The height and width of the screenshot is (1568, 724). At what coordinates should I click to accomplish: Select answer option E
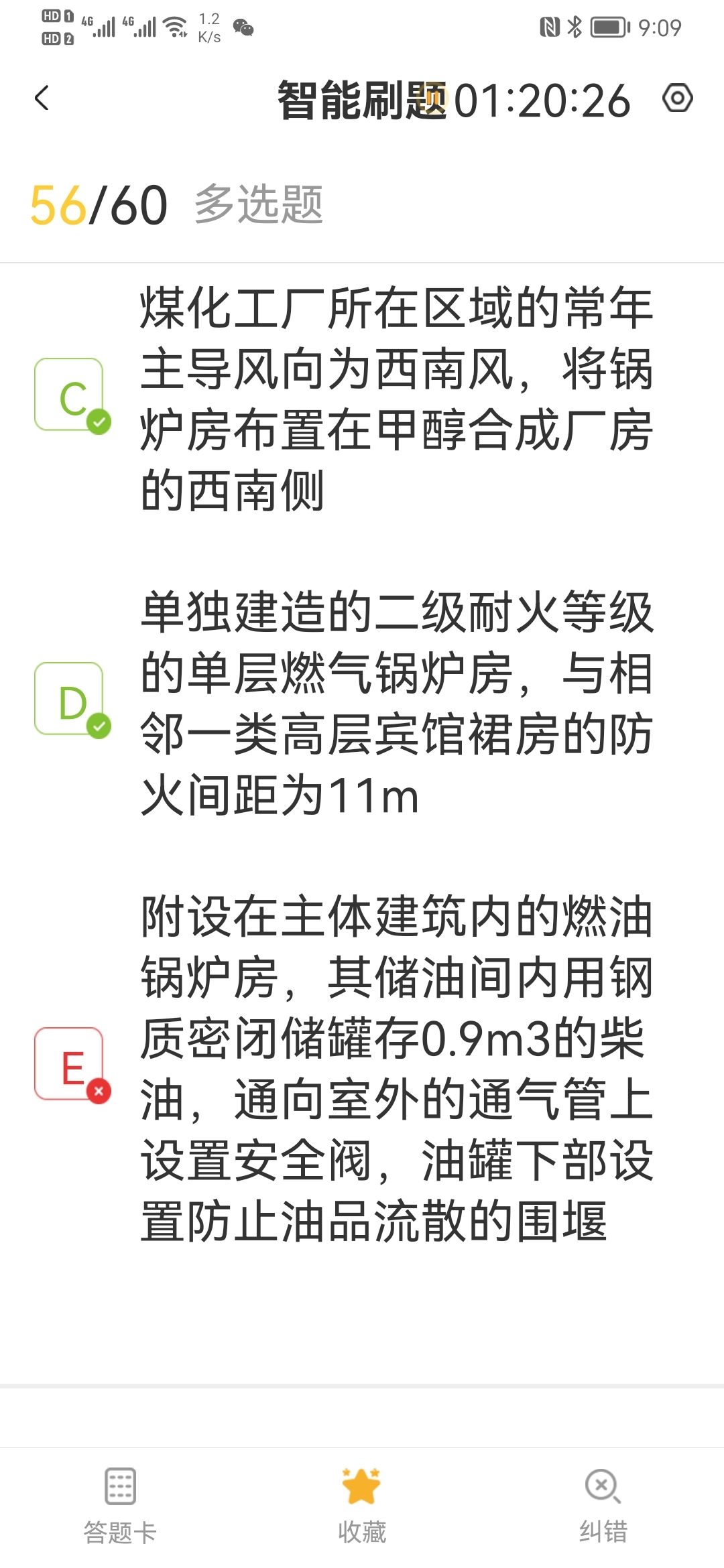(69, 1064)
